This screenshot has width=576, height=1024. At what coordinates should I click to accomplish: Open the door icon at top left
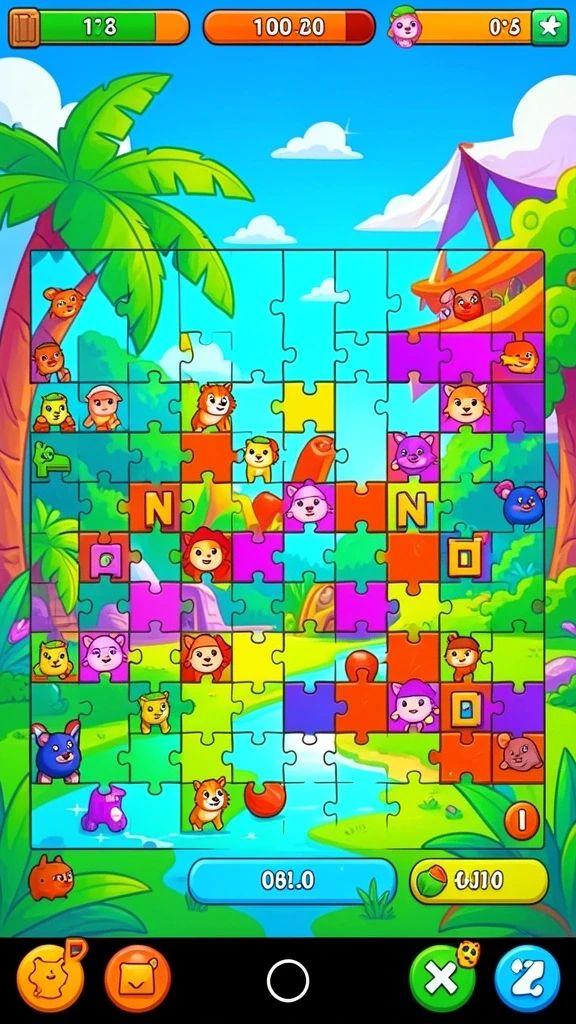(24, 27)
